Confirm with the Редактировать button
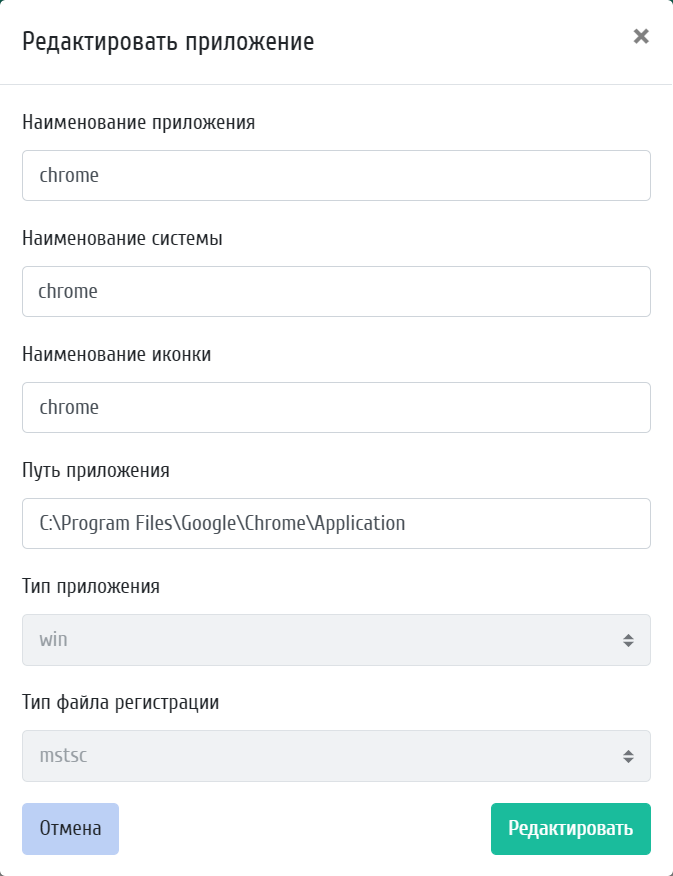The image size is (673, 876). (x=570, y=829)
